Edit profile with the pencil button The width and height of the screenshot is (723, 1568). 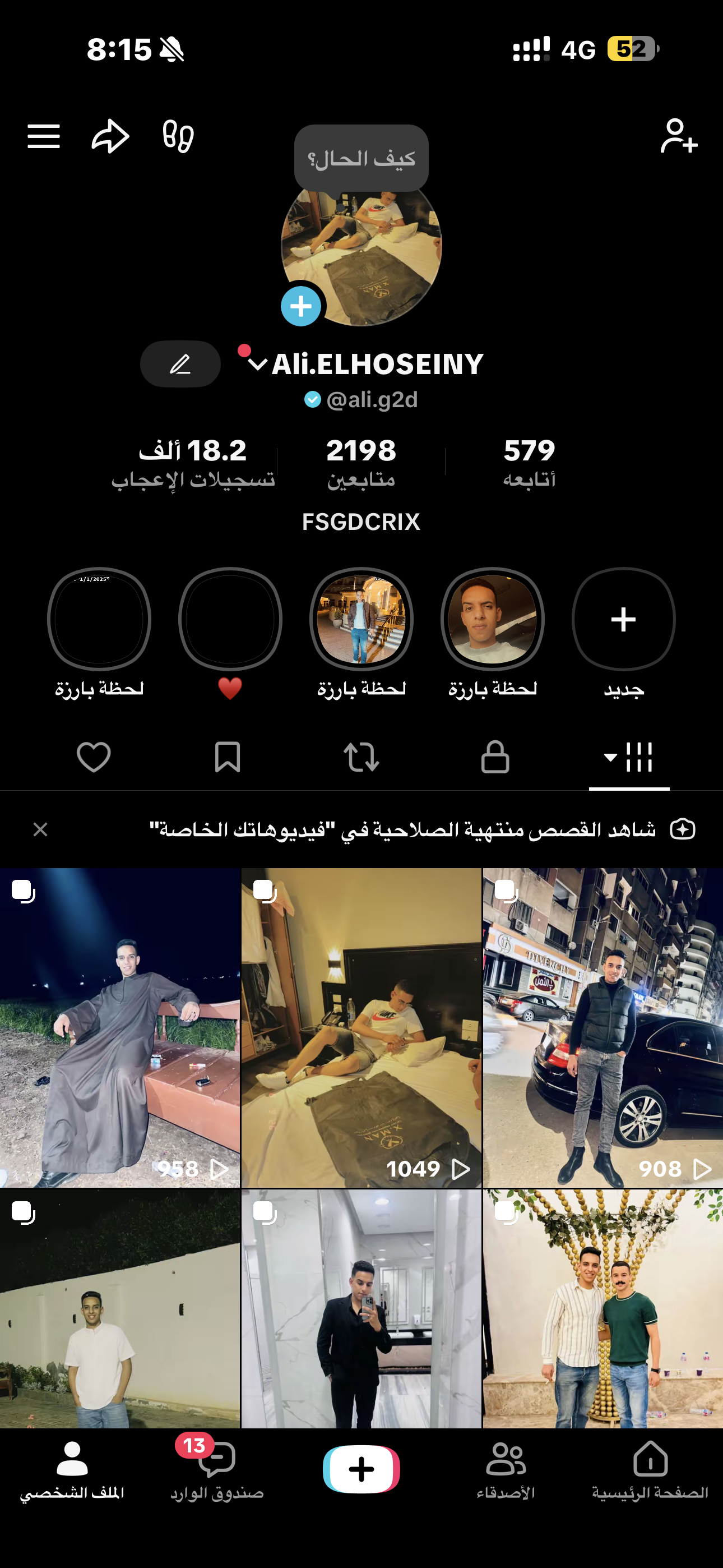[x=180, y=364]
